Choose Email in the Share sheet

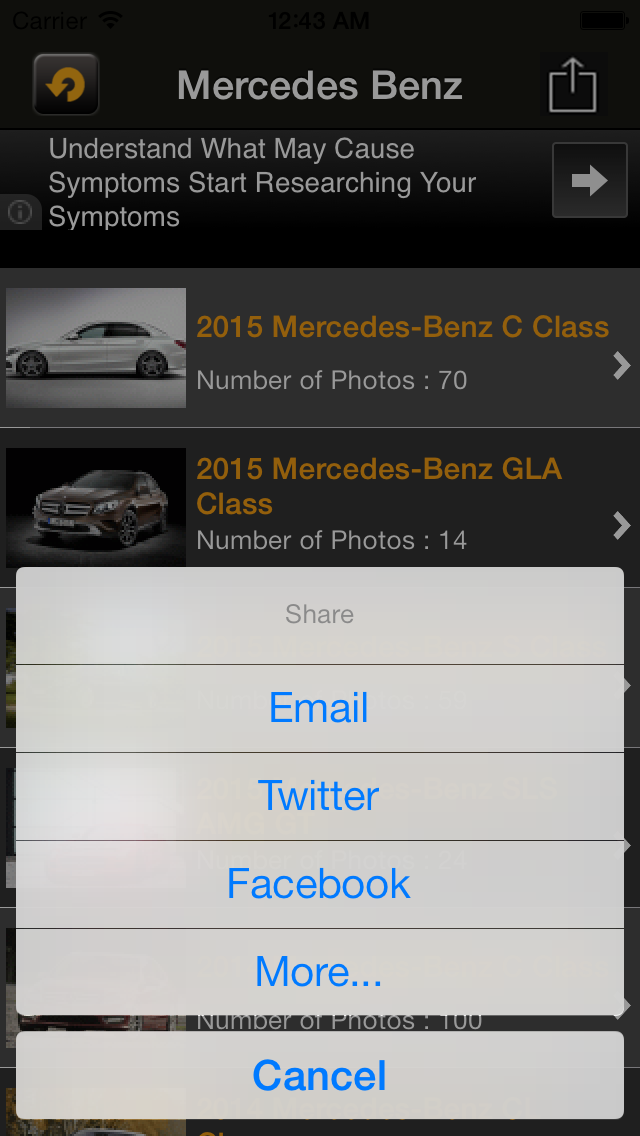pos(320,708)
